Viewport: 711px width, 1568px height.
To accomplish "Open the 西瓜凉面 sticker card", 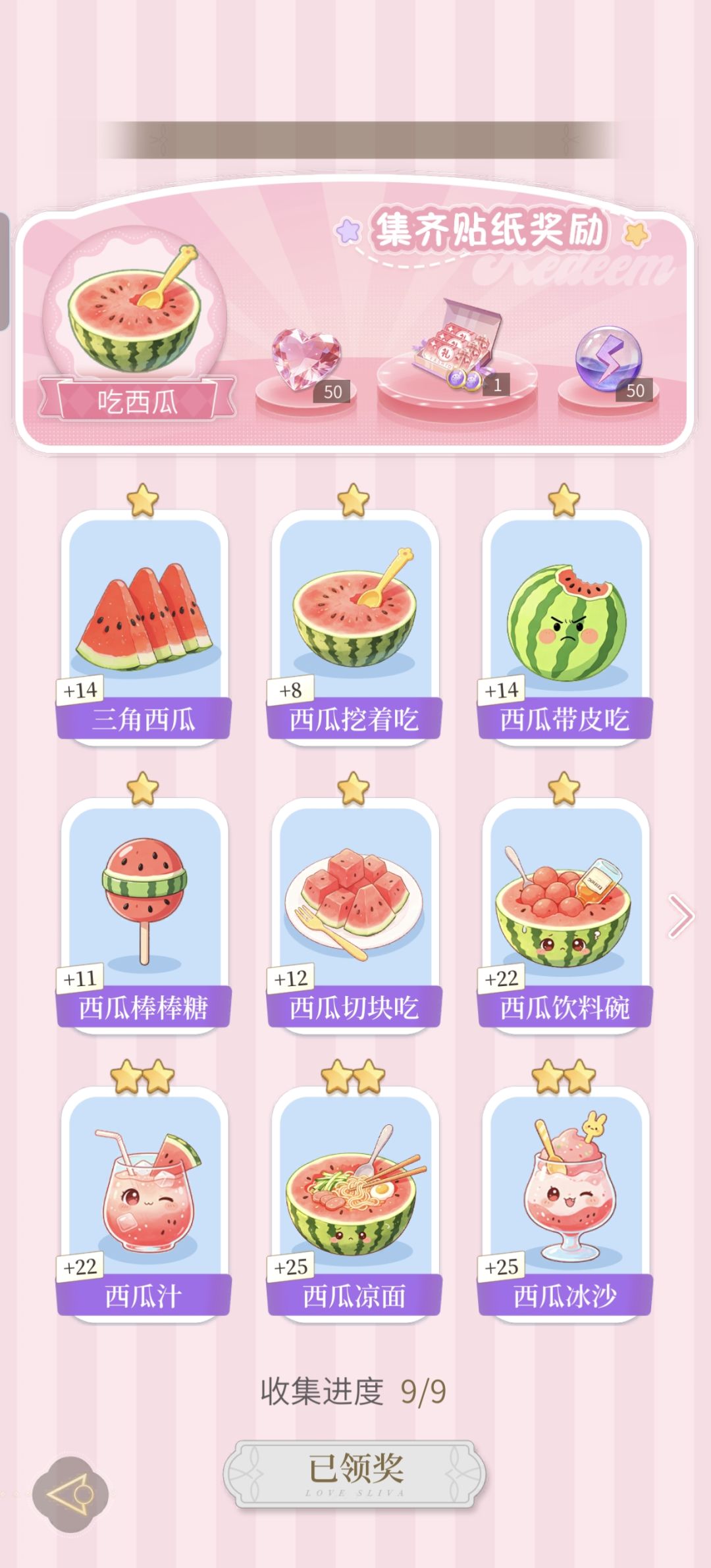I will [x=355, y=1205].
